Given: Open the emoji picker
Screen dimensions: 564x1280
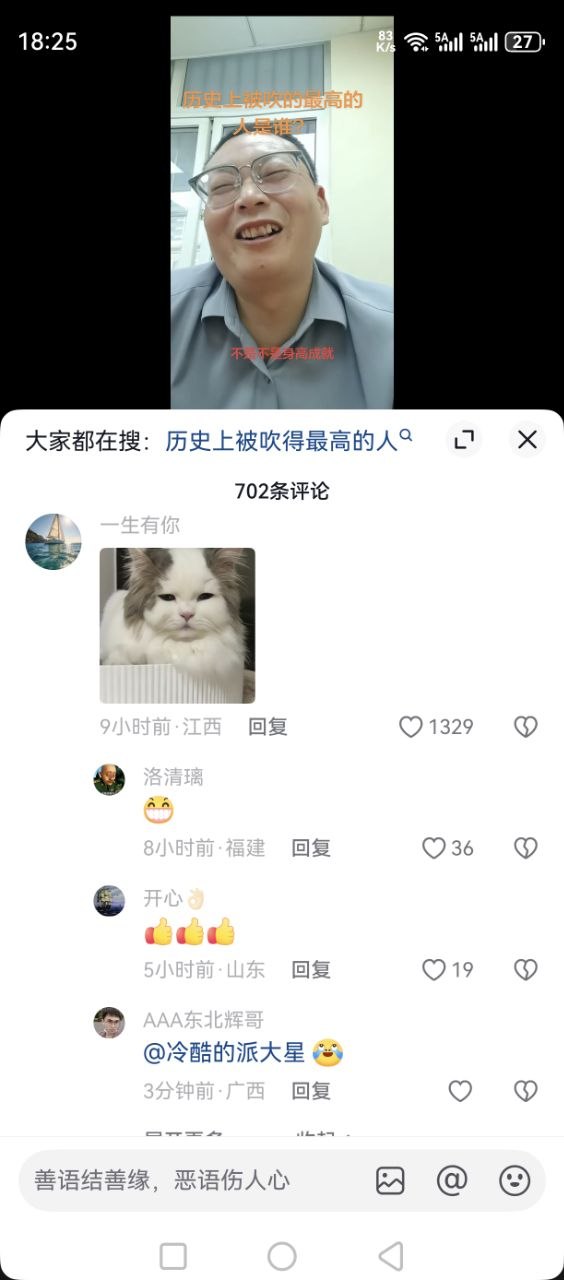Looking at the screenshot, I should [514, 1181].
